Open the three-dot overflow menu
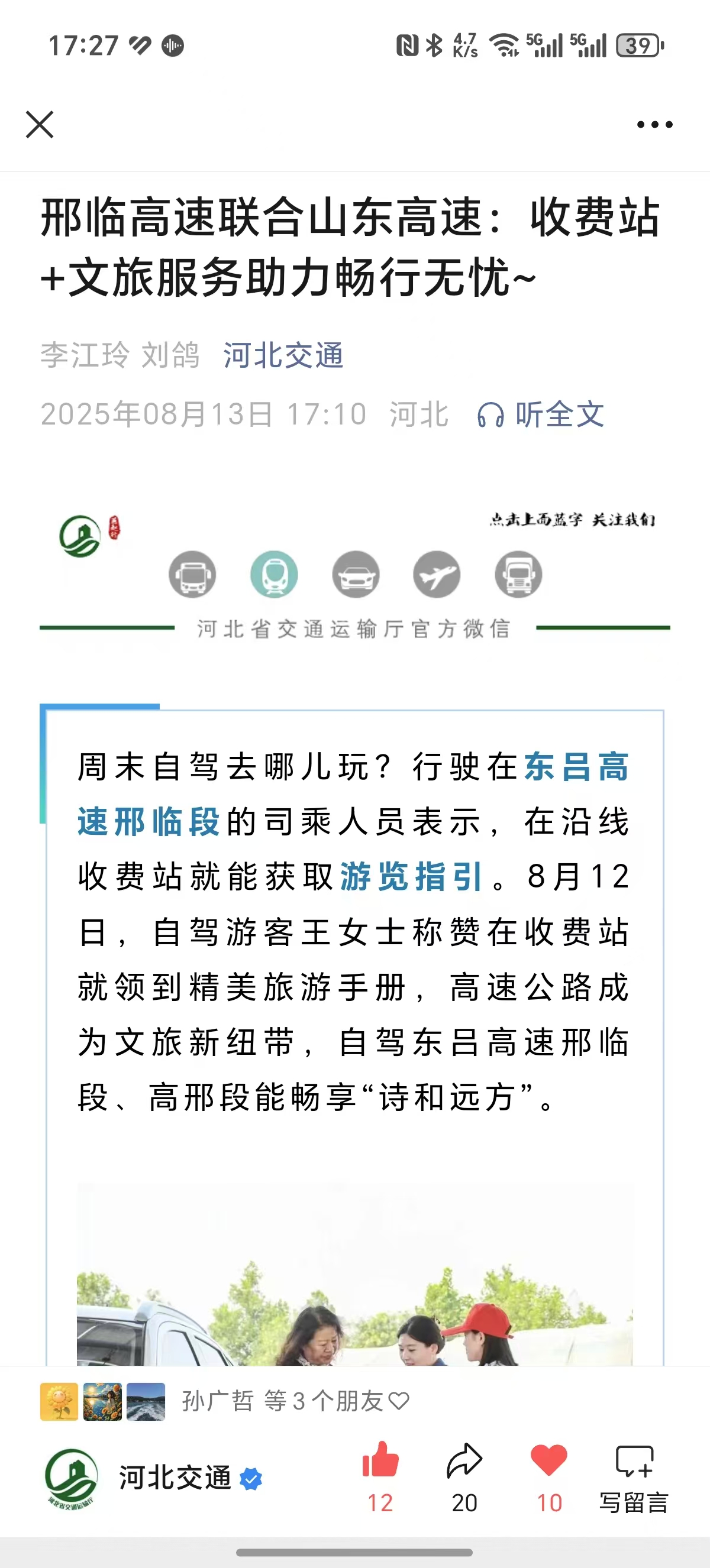710x1568 pixels. (x=654, y=125)
